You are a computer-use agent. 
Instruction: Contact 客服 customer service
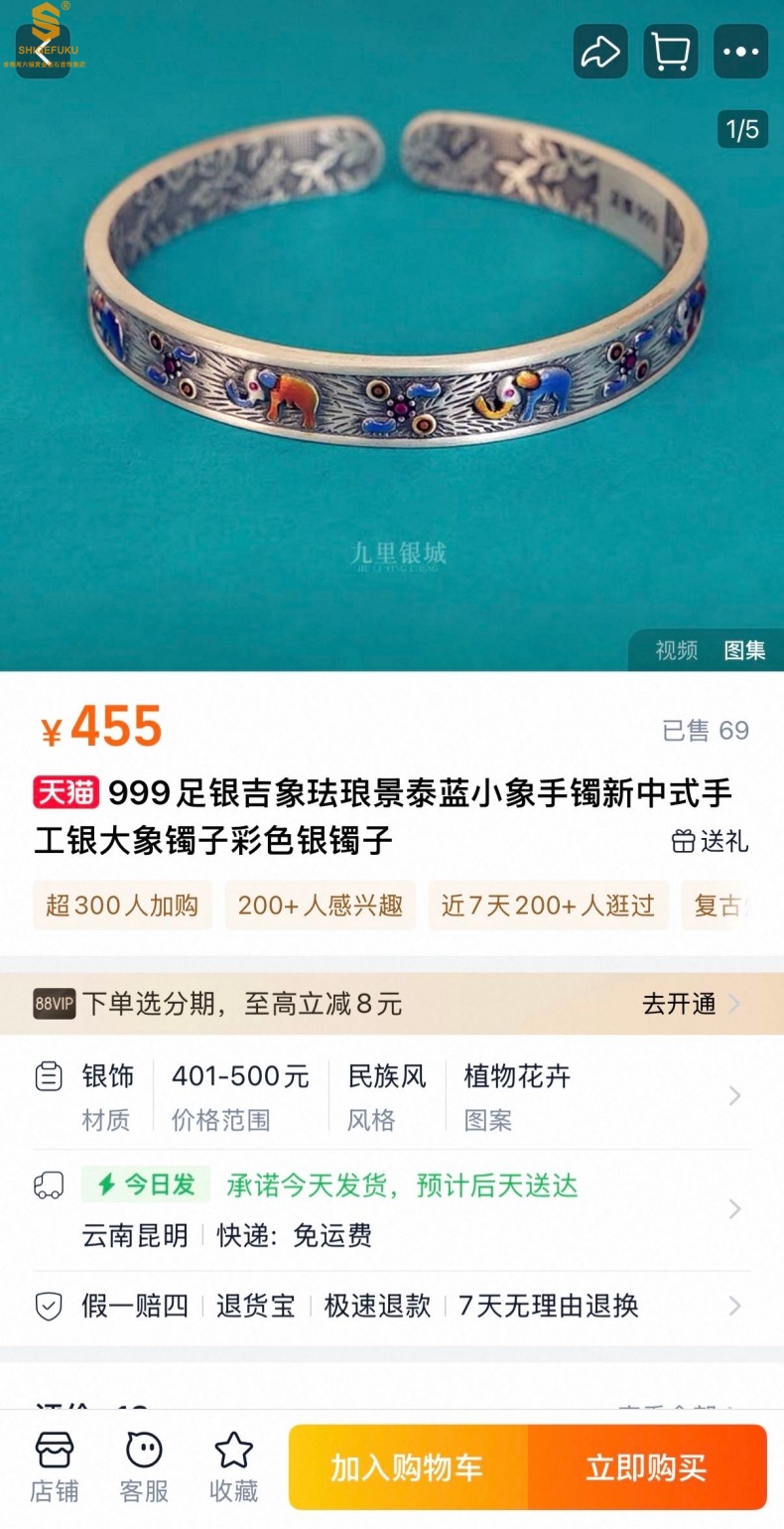pyautogui.click(x=144, y=1467)
